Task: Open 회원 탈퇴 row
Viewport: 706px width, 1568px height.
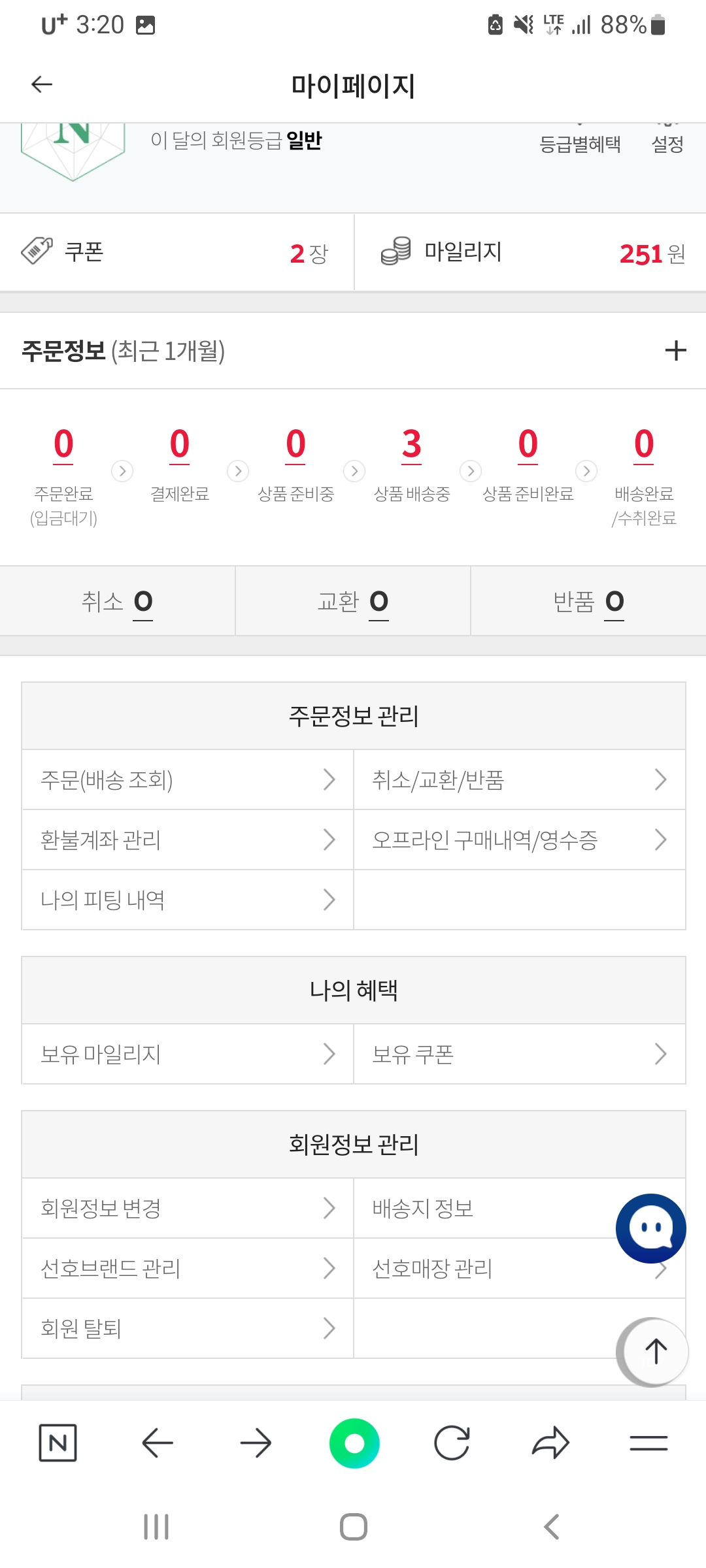Action: click(x=188, y=1328)
